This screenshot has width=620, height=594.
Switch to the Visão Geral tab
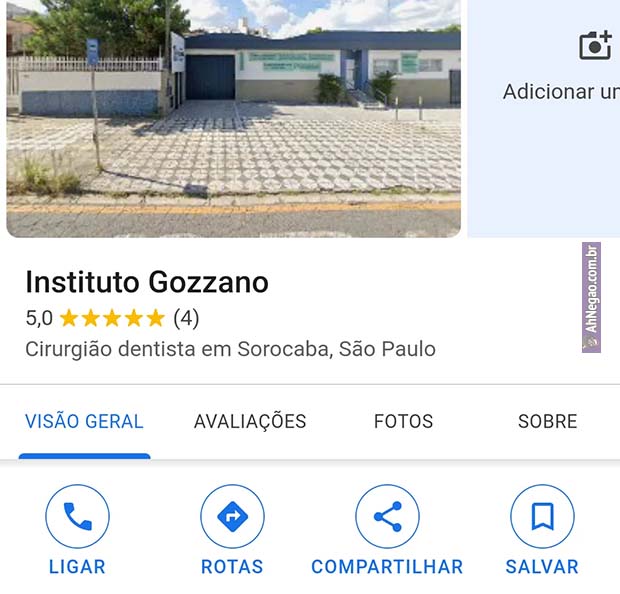pos(84,422)
